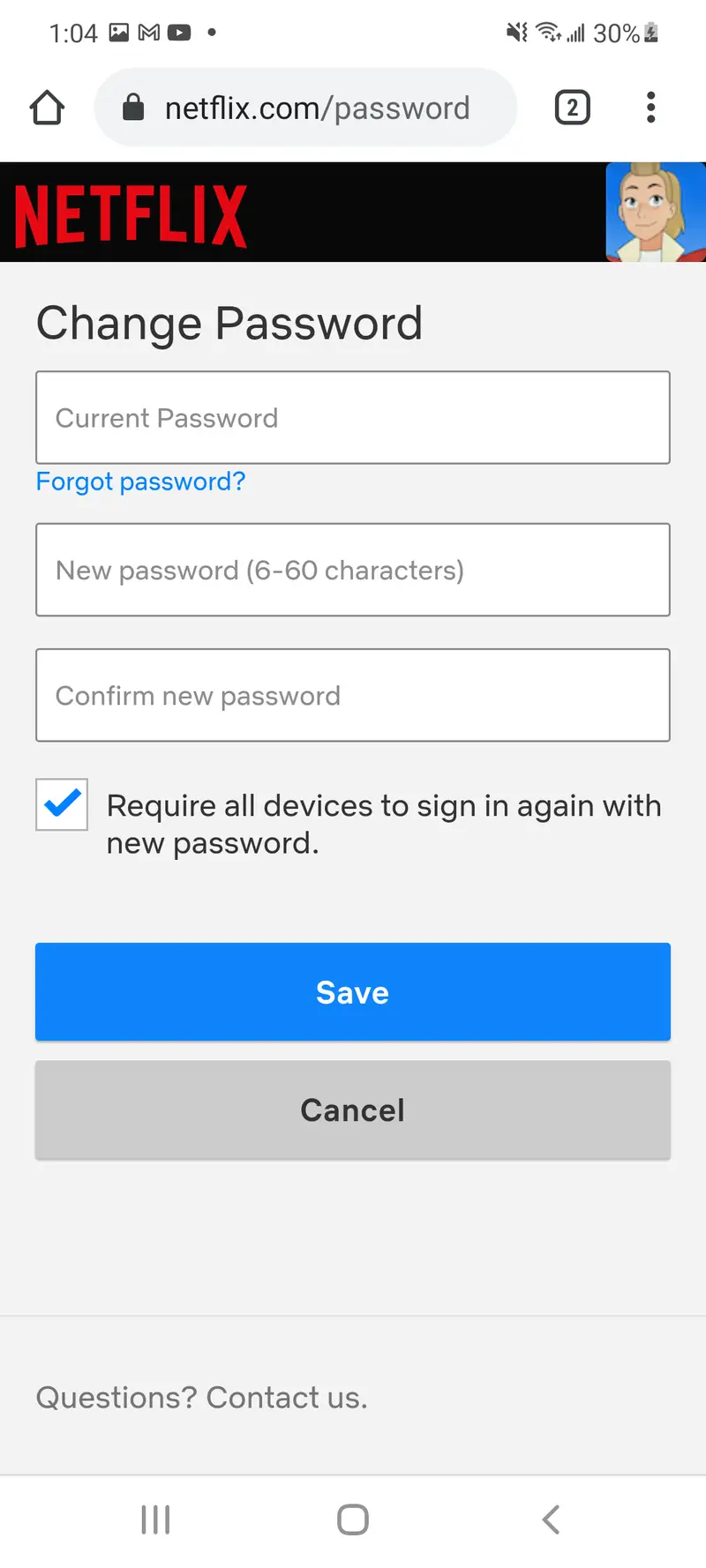Tap the Android recent apps button
The height and width of the screenshot is (1568, 706).
(155, 1519)
